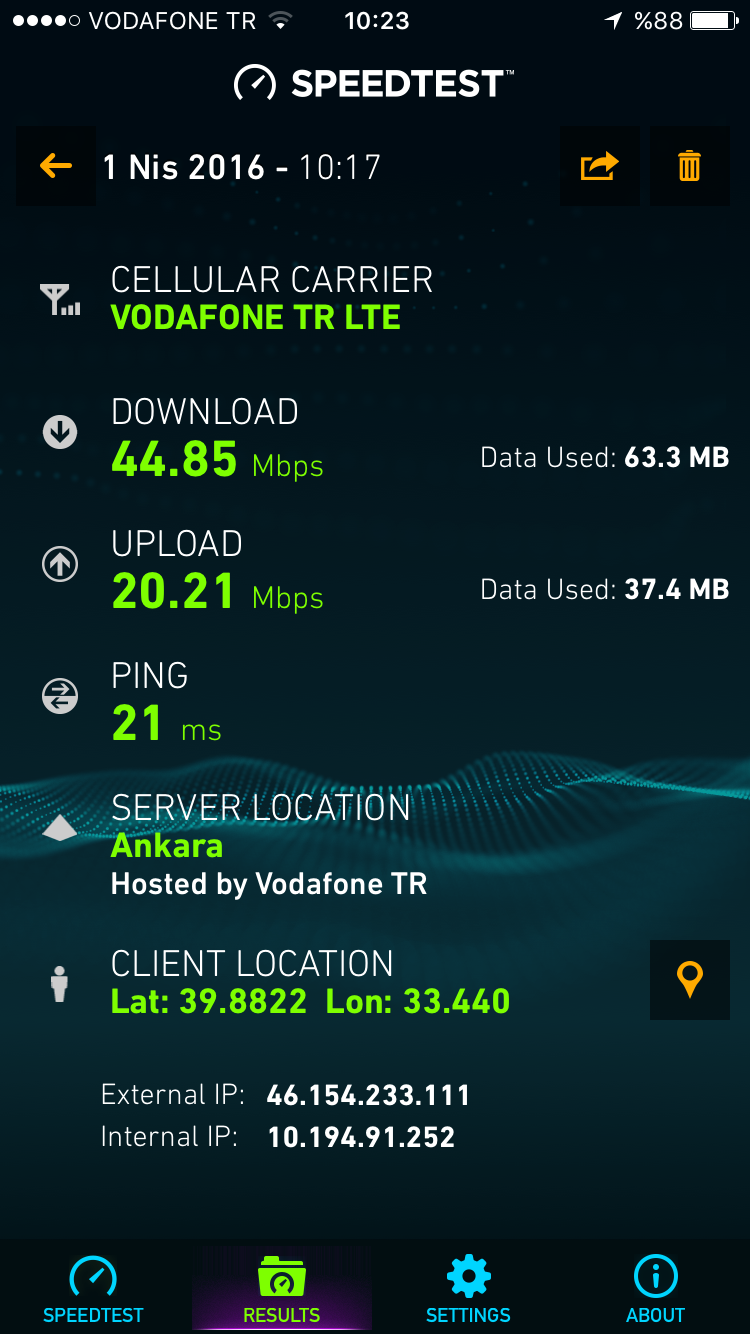This screenshot has width=750, height=1334.
Task: Delete this result with the trash icon
Action: coord(690,166)
